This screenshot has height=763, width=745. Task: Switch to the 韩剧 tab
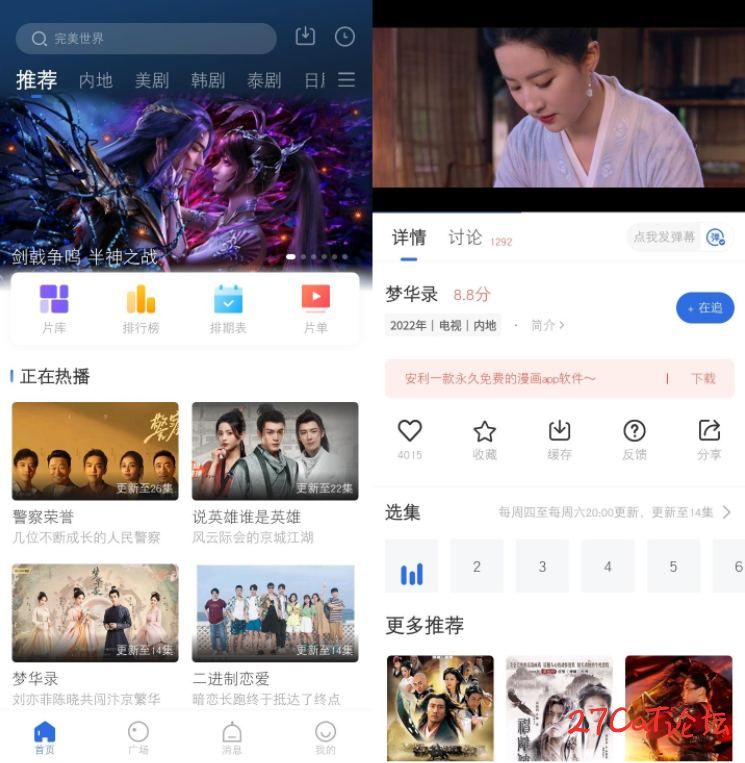208,80
